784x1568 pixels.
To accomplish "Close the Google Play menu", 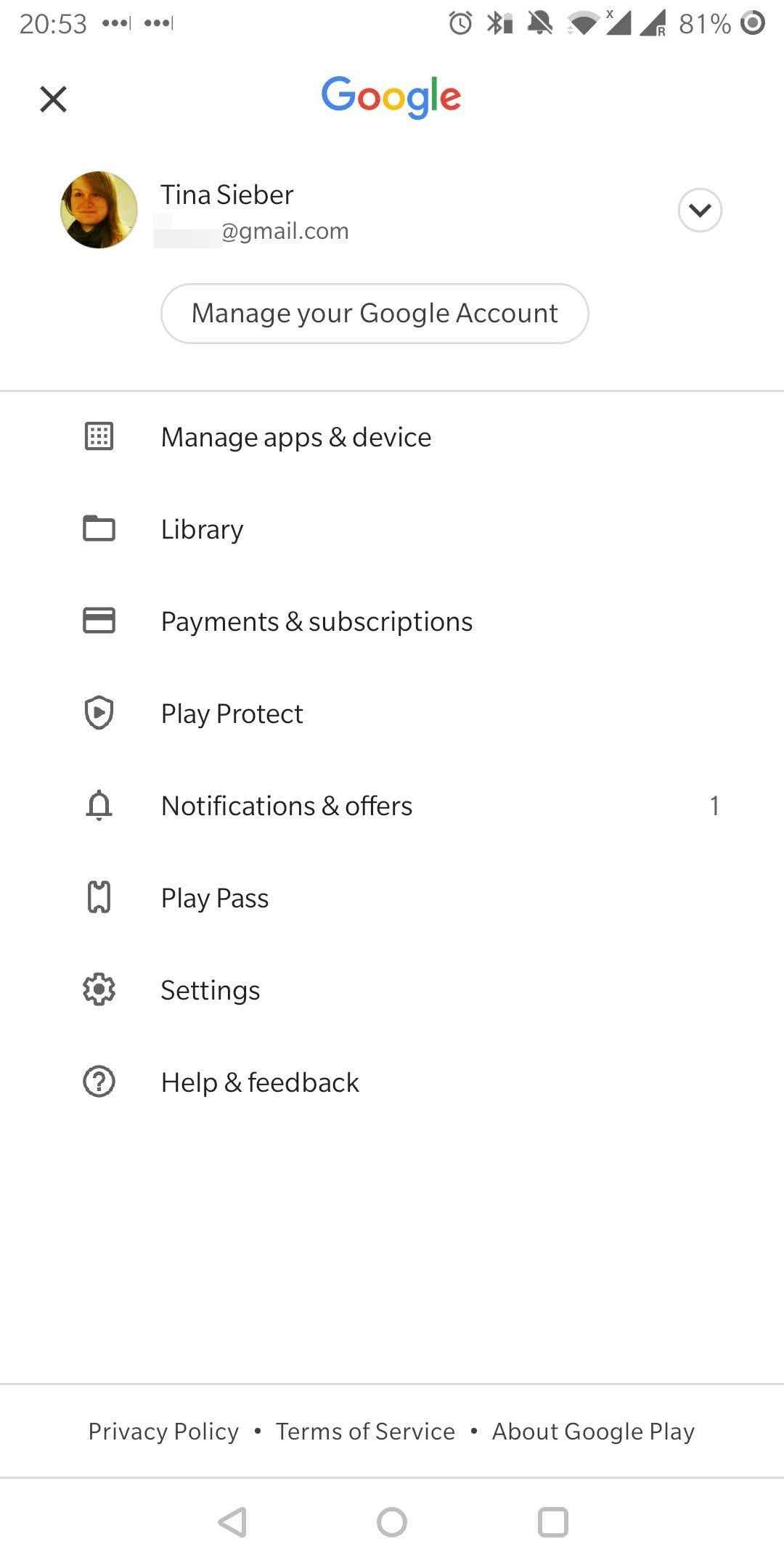I will 53,99.
